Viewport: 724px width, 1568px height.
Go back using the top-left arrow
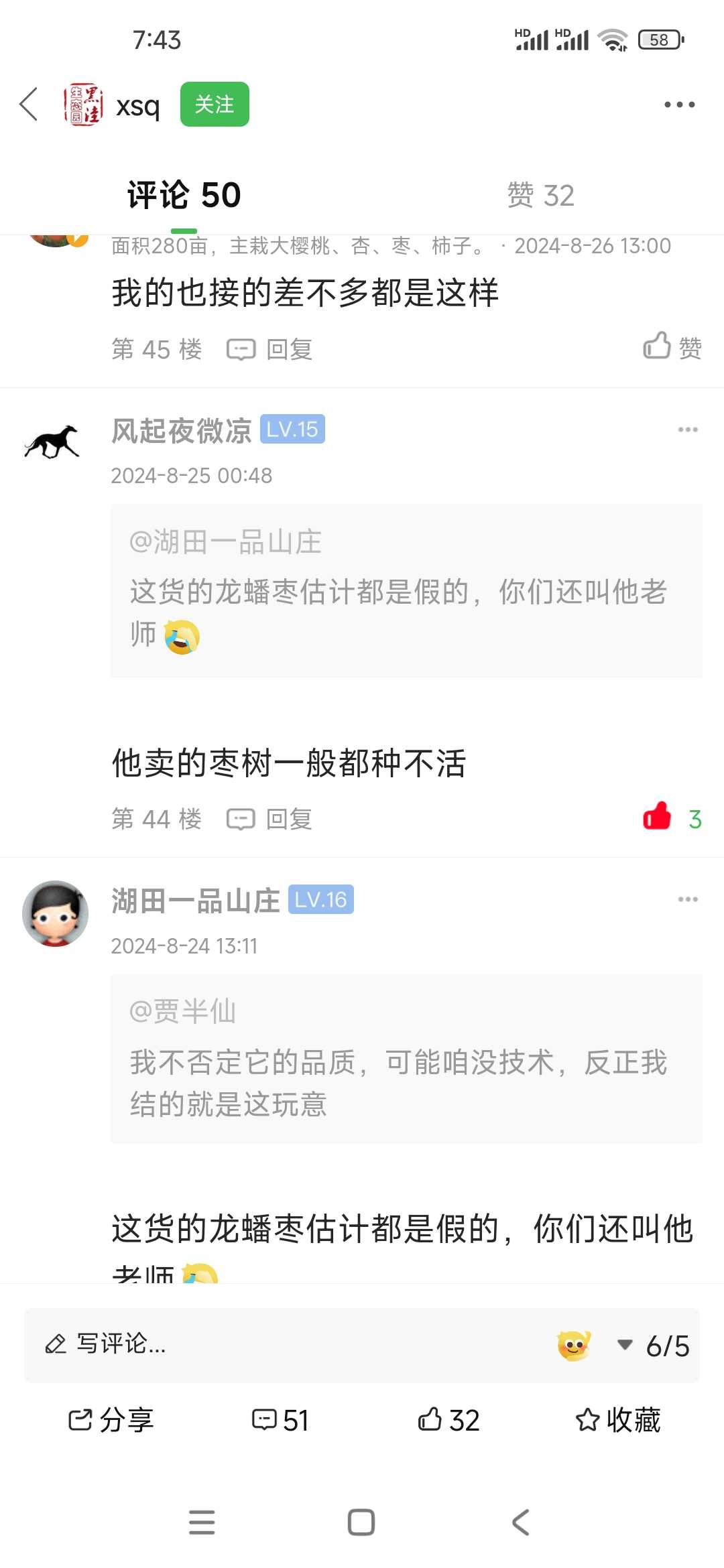29,105
